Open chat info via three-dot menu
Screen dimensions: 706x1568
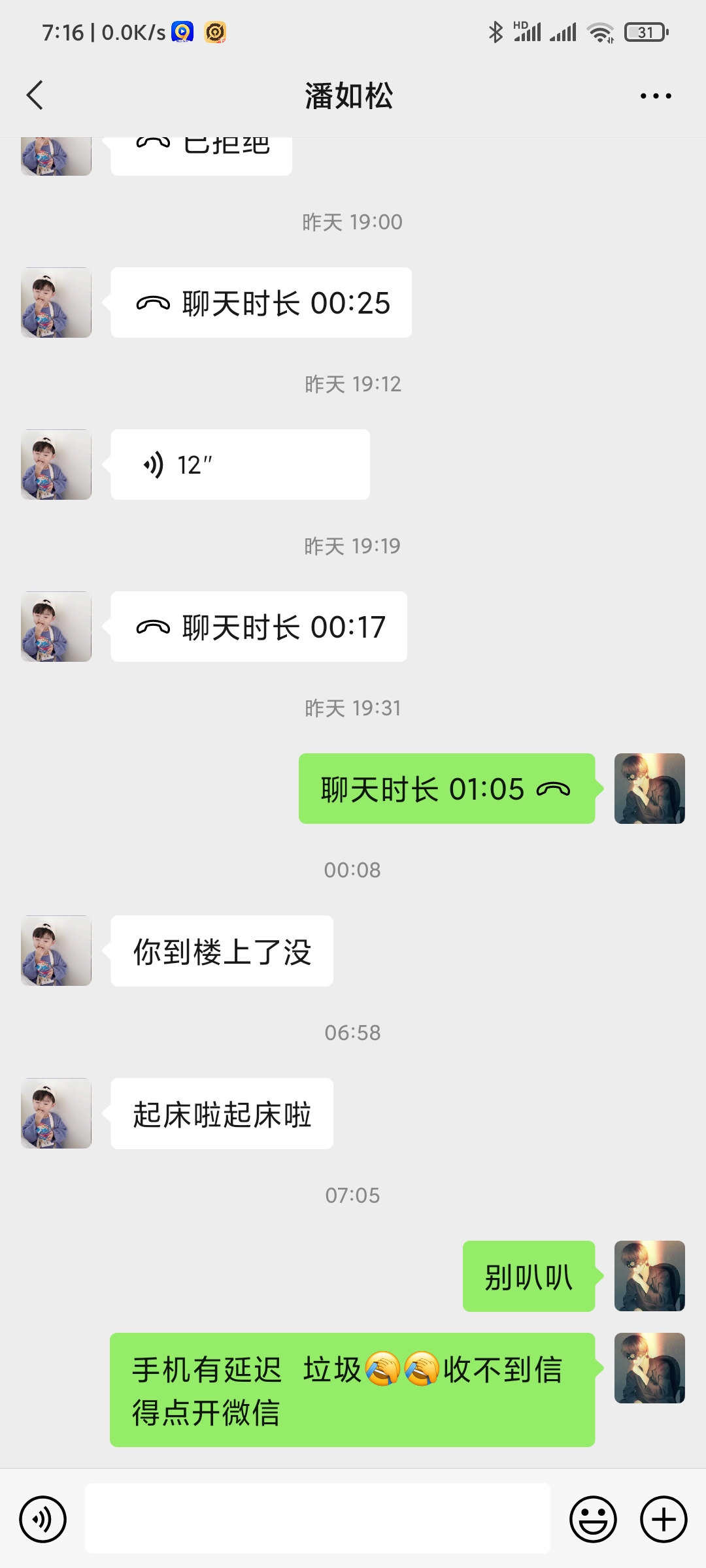click(x=655, y=96)
